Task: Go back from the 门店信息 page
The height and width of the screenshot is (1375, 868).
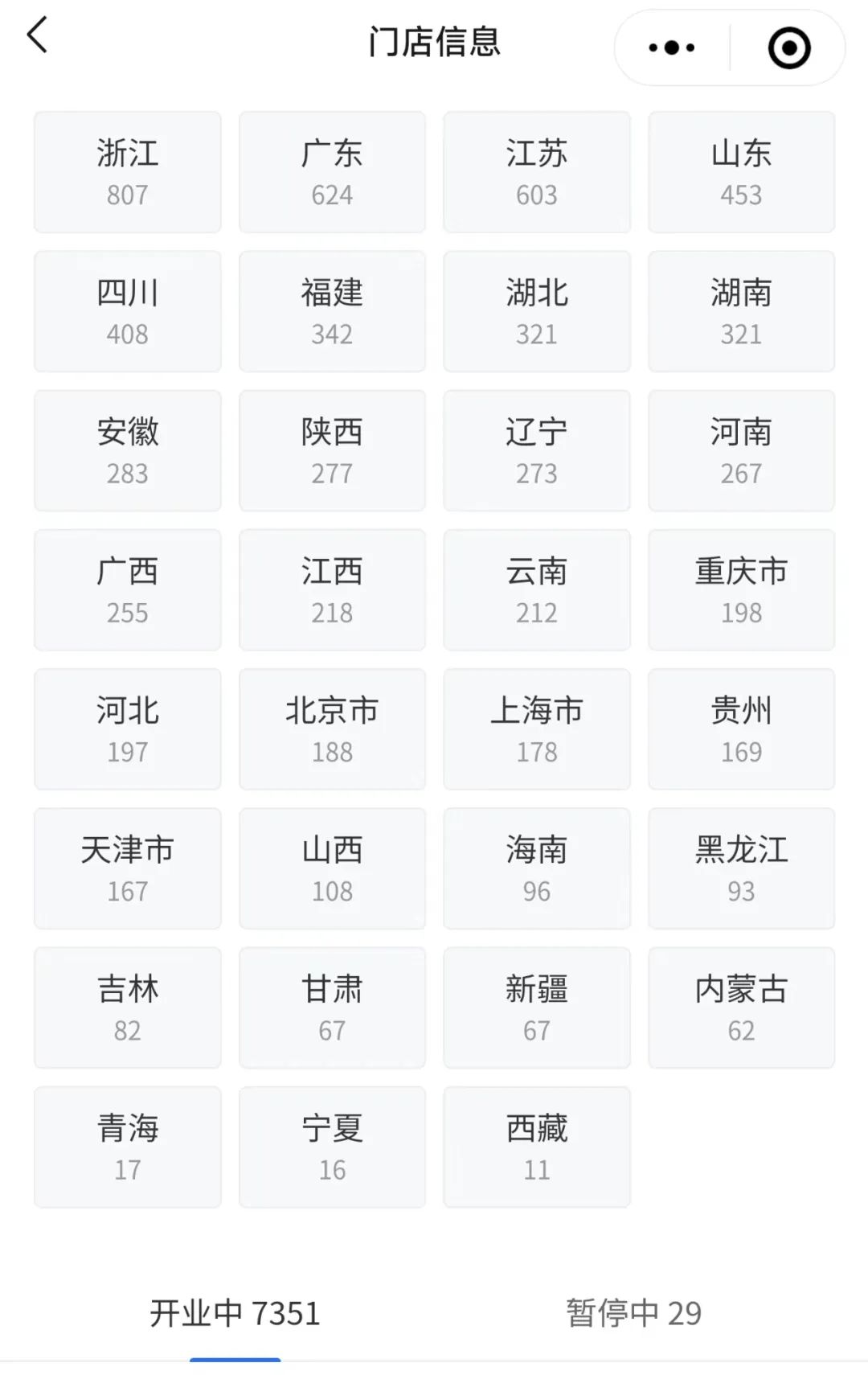Action: (x=38, y=36)
